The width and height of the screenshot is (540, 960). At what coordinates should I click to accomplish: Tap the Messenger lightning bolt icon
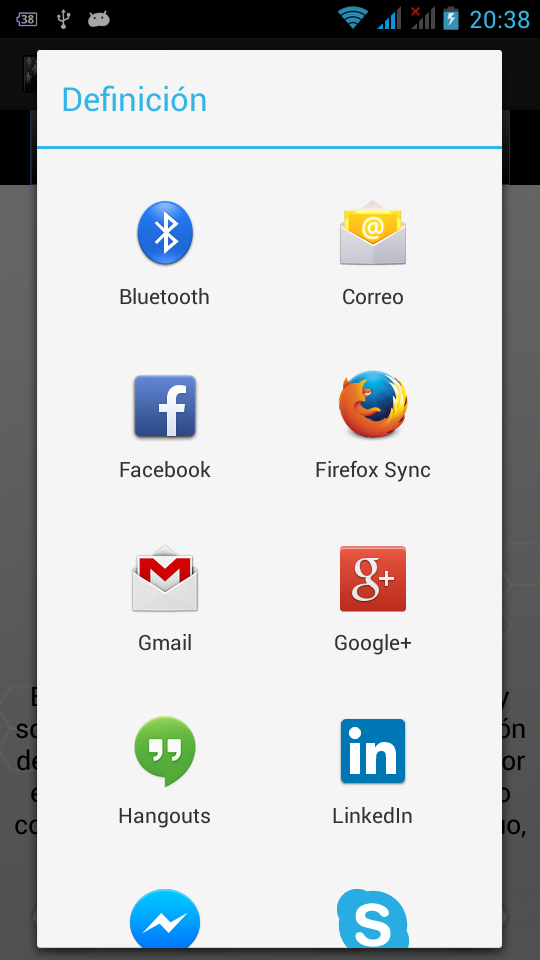pyautogui.click(x=165, y=918)
